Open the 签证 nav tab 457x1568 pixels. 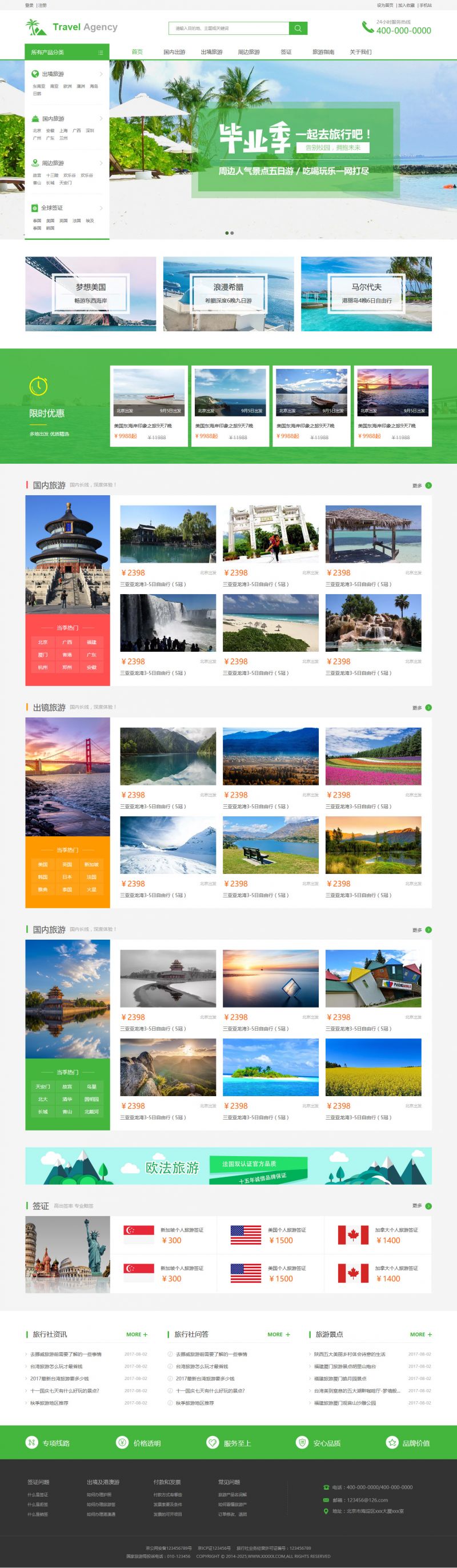[x=286, y=52]
